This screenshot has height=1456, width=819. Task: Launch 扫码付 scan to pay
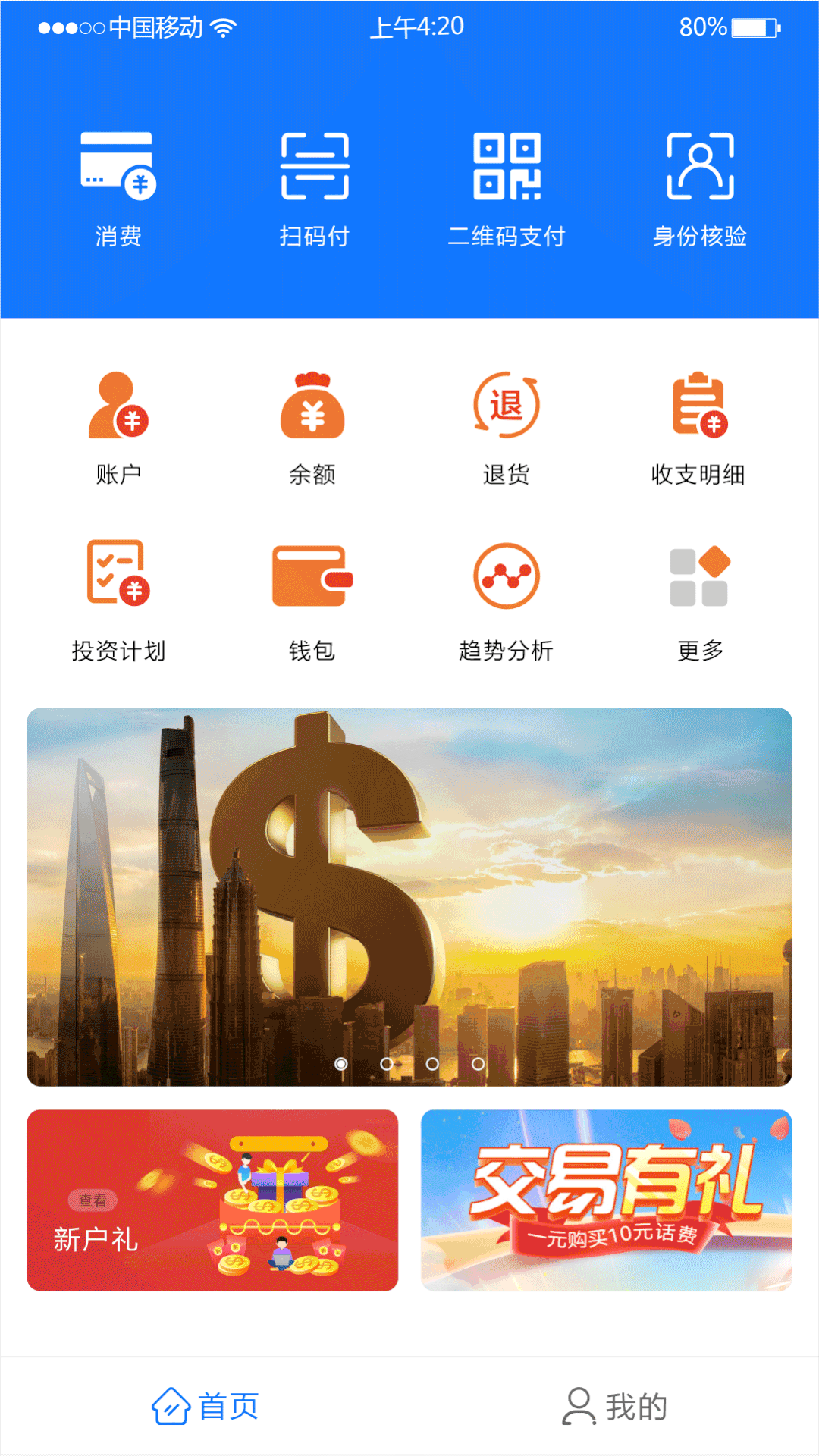point(314,187)
